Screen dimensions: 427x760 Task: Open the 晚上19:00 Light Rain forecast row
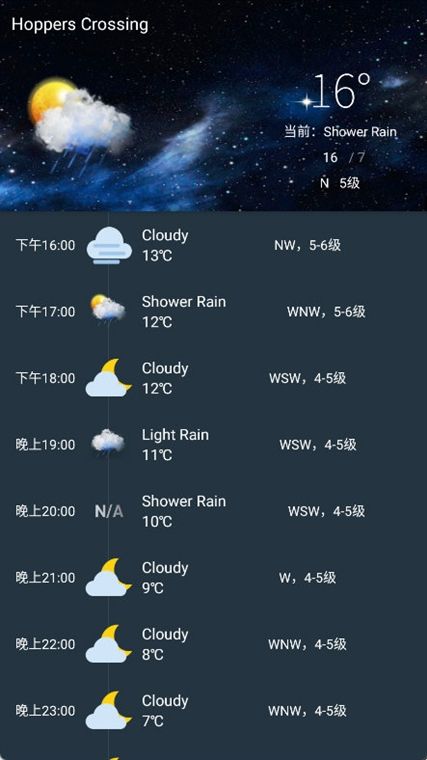tap(213, 444)
